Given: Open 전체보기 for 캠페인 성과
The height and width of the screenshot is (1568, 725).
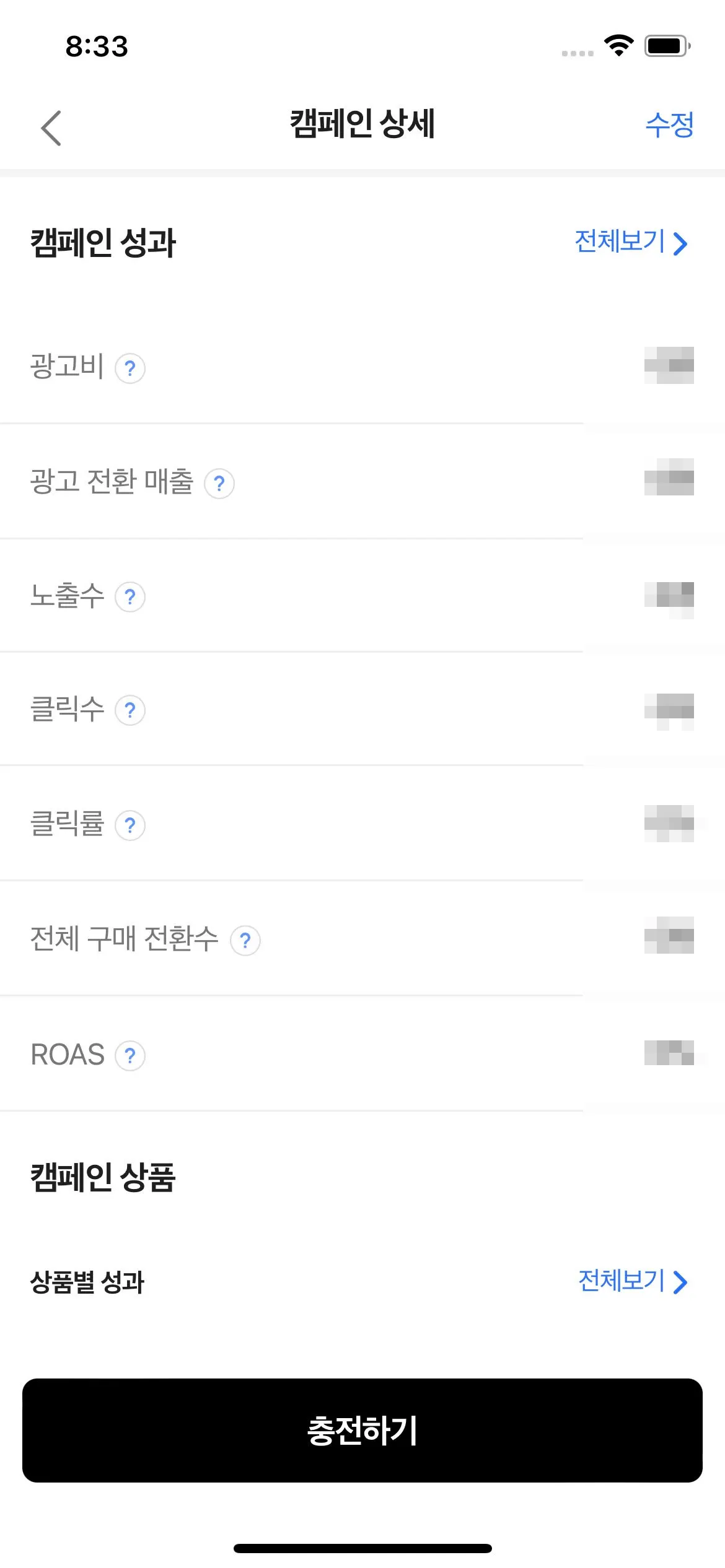Looking at the screenshot, I should point(631,242).
